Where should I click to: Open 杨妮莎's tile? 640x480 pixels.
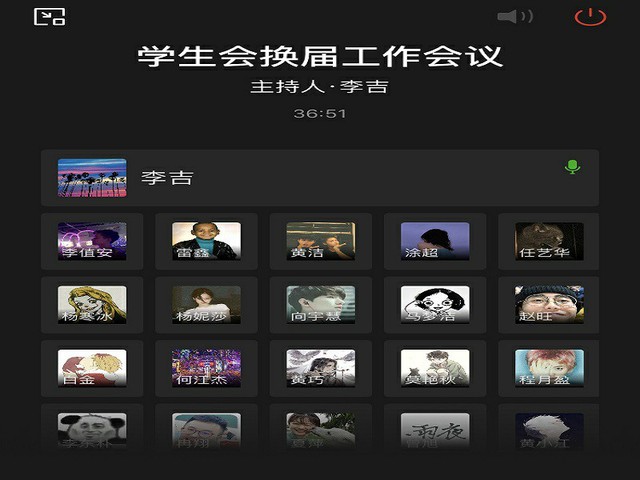coord(206,305)
